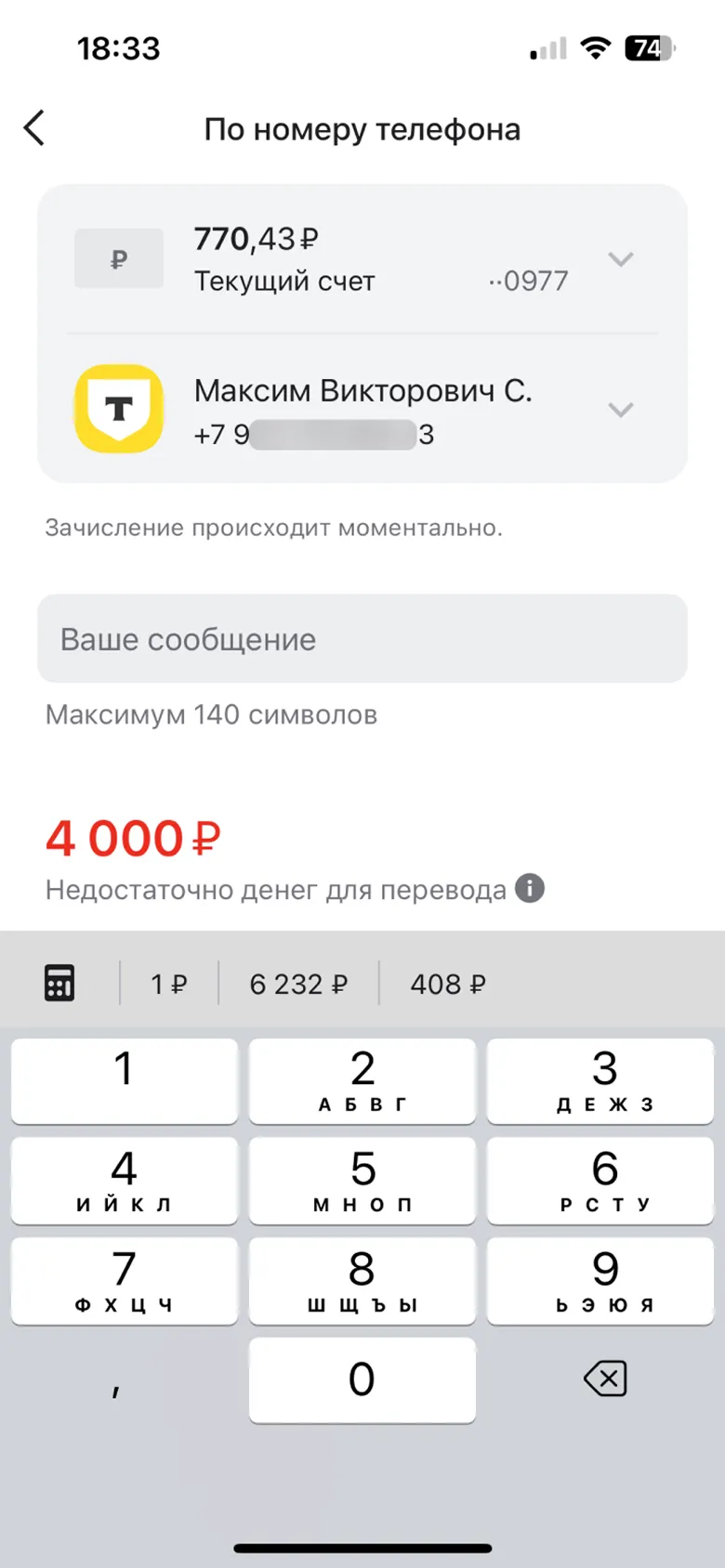Choose the 408 ₽ suggested amount
Image resolution: width=725 pixels, height=1568 pixels.
coord(448,984)
